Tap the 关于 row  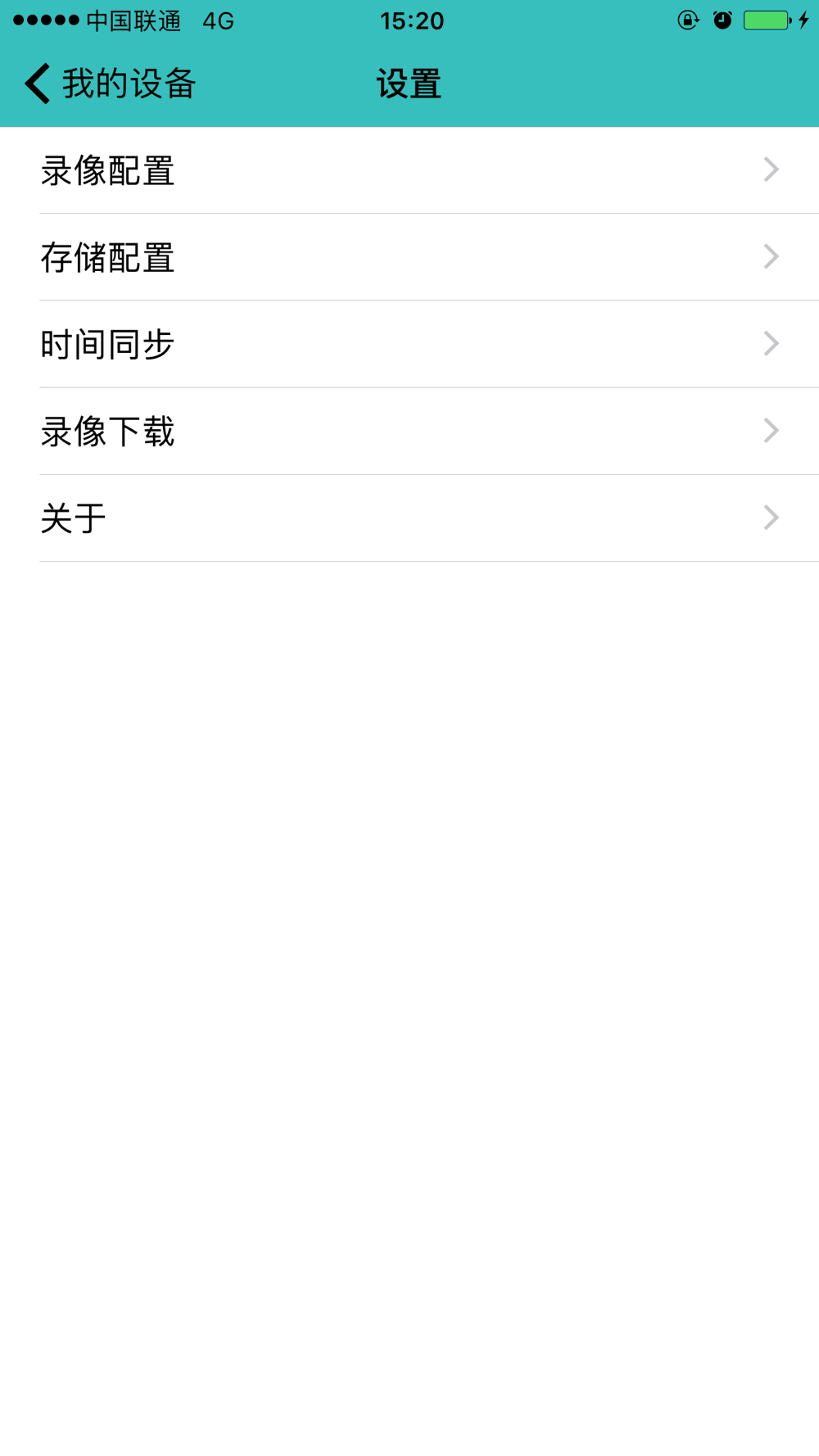[x=409, y=518]
